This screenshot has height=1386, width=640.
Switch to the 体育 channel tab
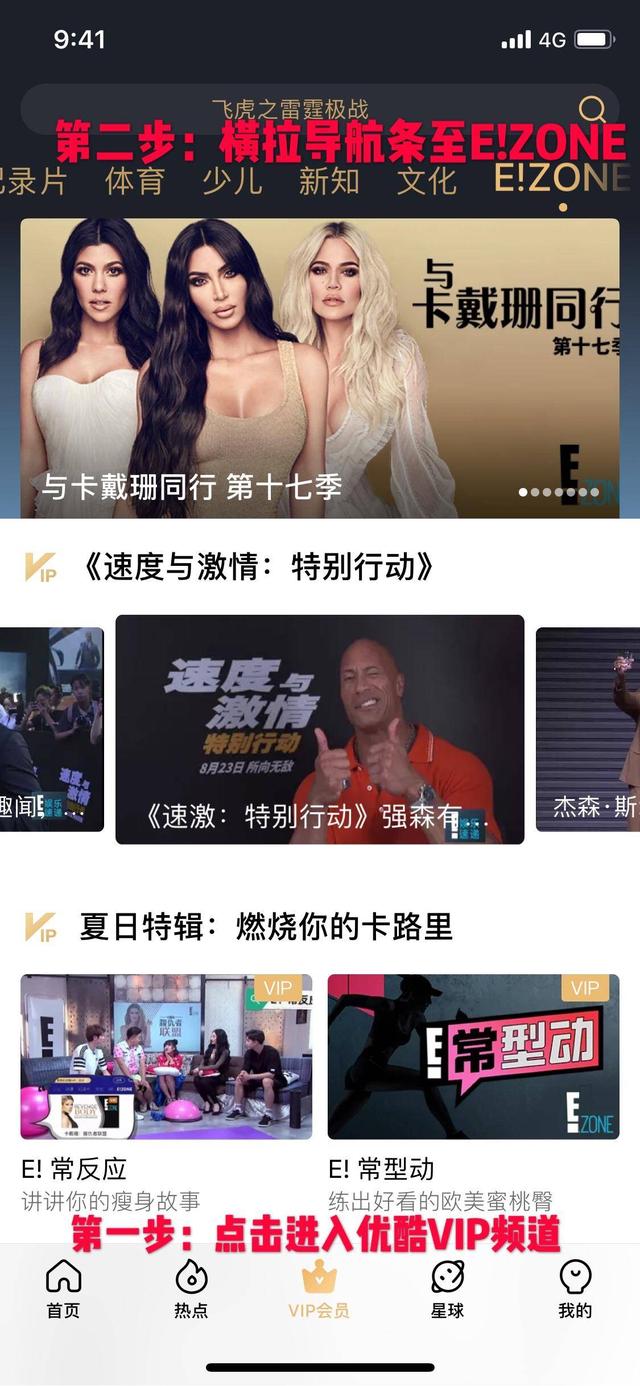tap(135, 181)
